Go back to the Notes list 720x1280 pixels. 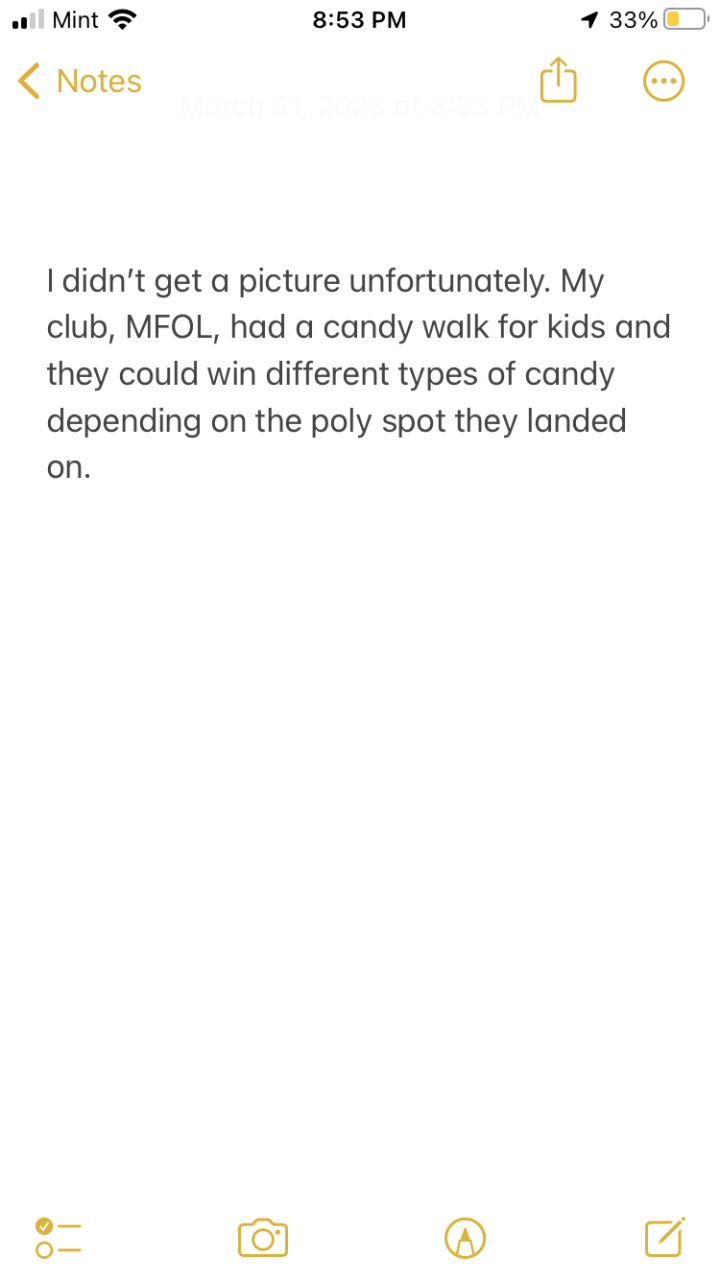point(80,81)
